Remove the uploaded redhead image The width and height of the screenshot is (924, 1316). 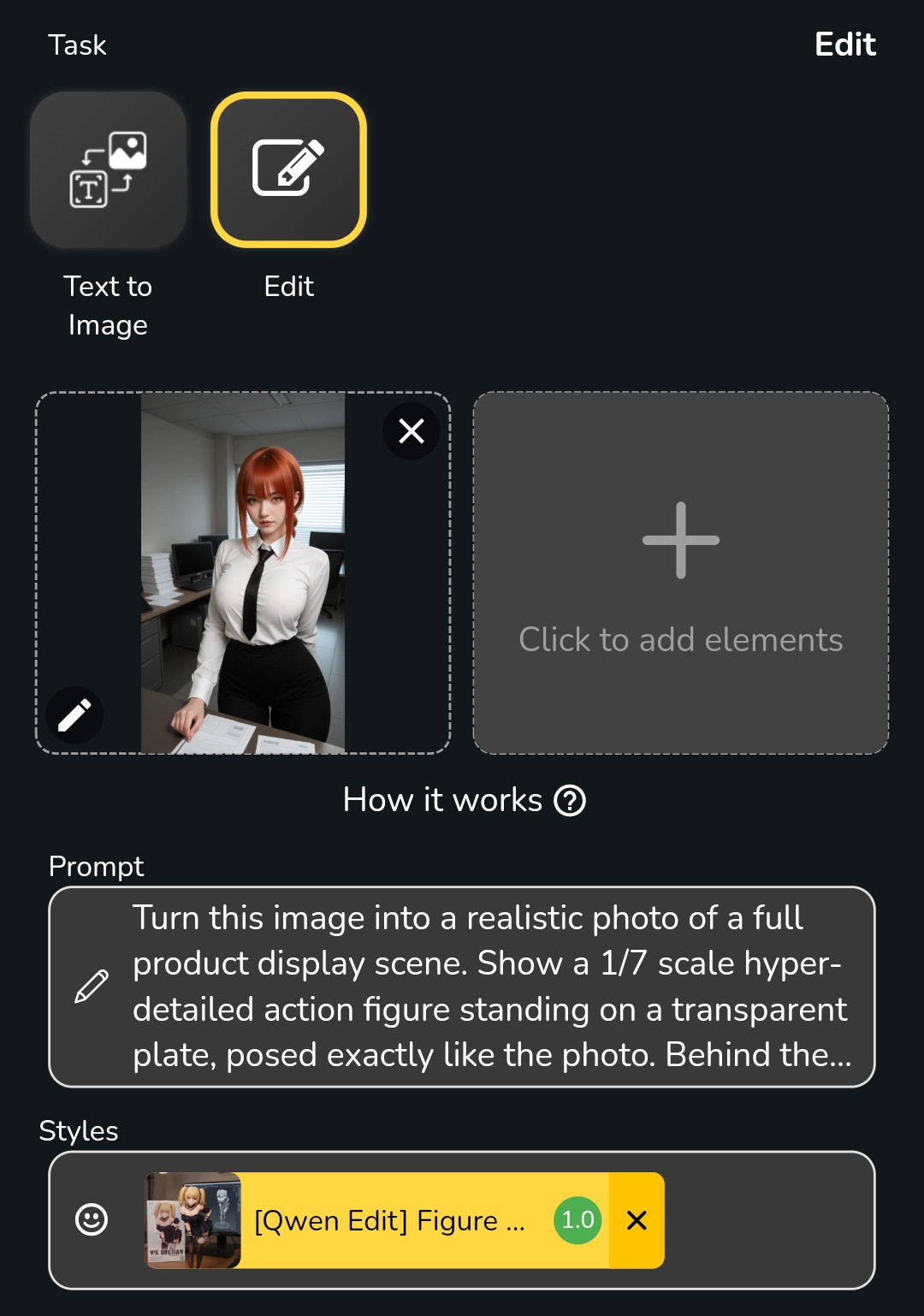(x=412, y=431)
